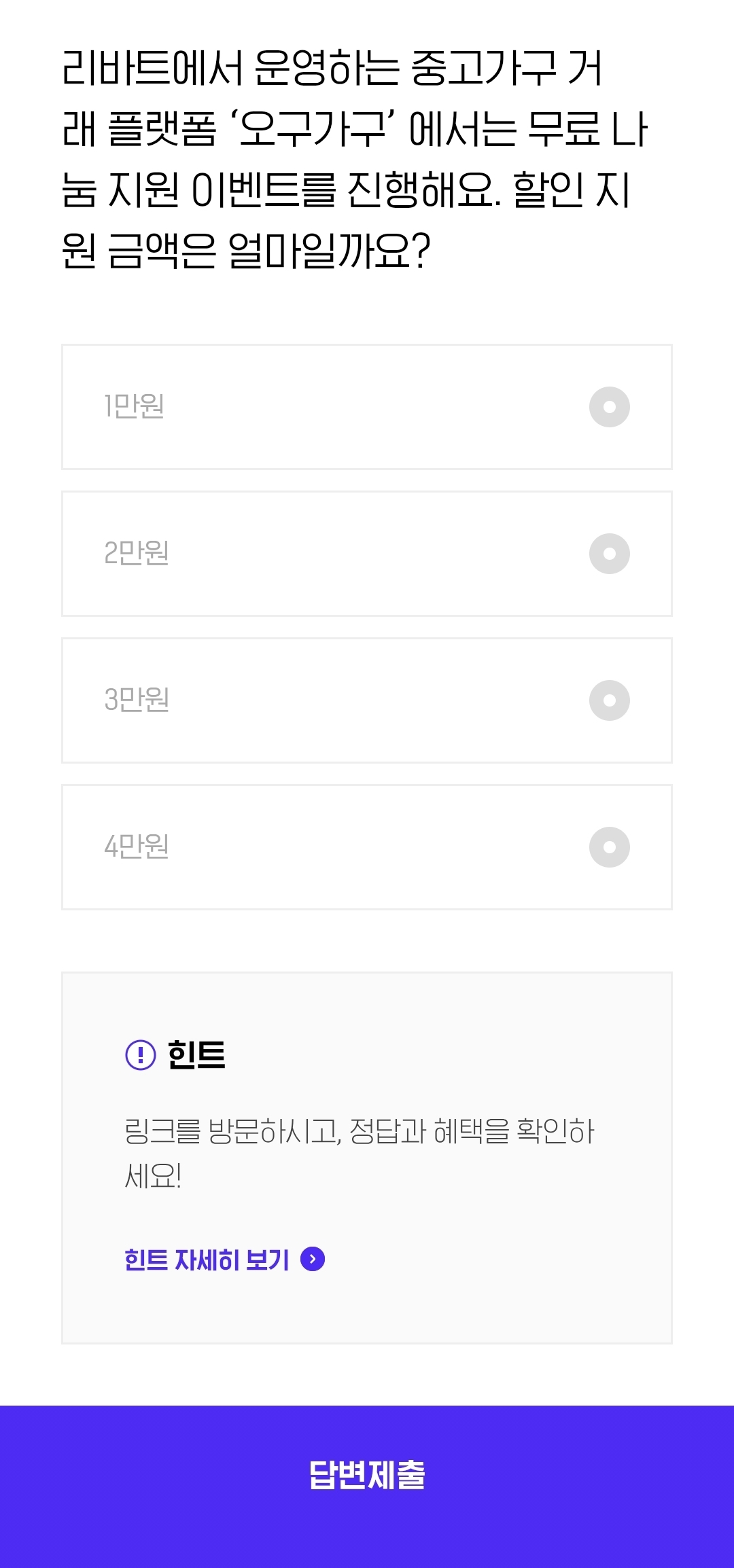Click the question text mentioning 오구가구

click(x=353, y=156)
